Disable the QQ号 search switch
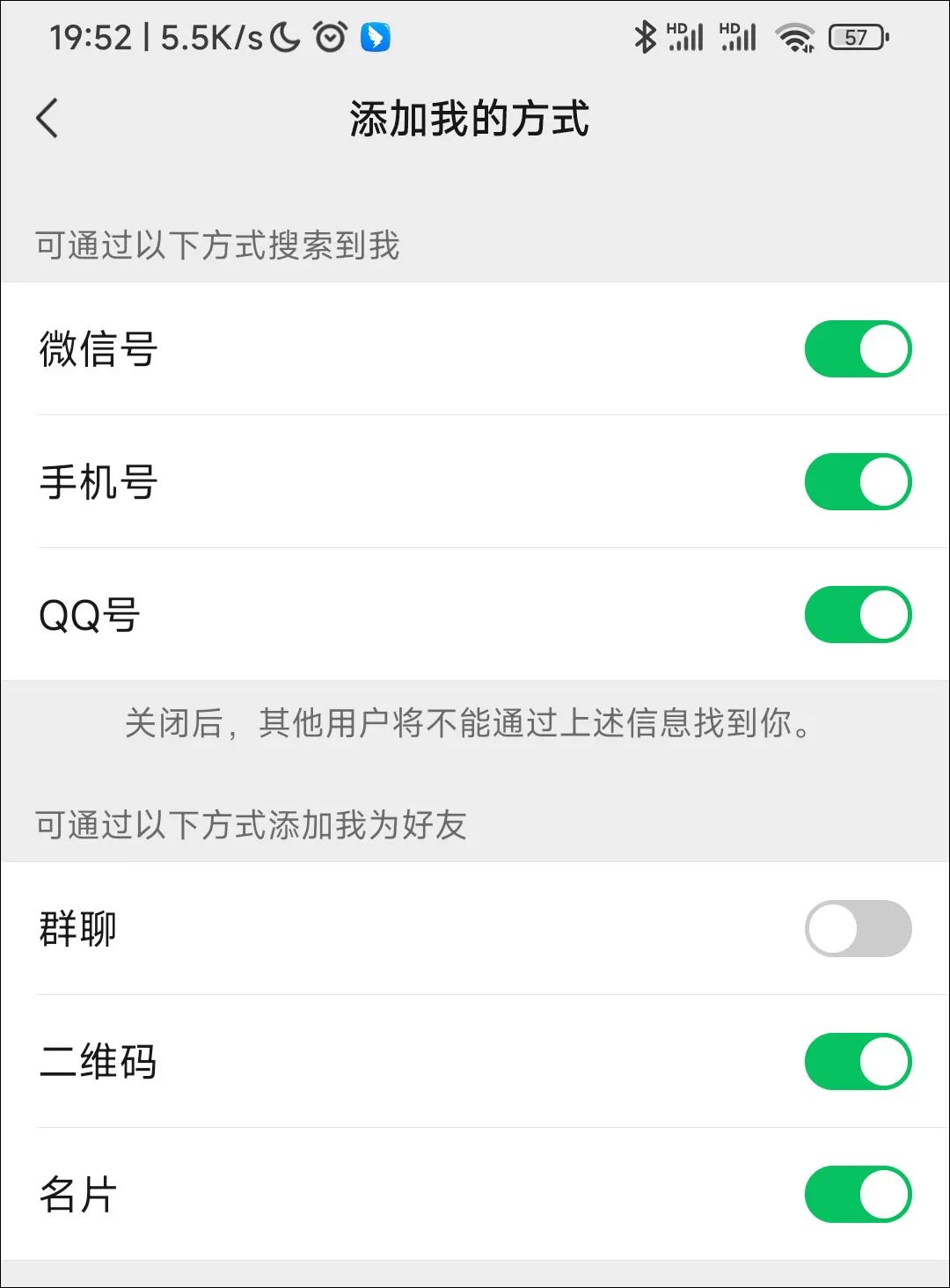The width and height of the screenshot is (950, 1288). click(858, 615)
